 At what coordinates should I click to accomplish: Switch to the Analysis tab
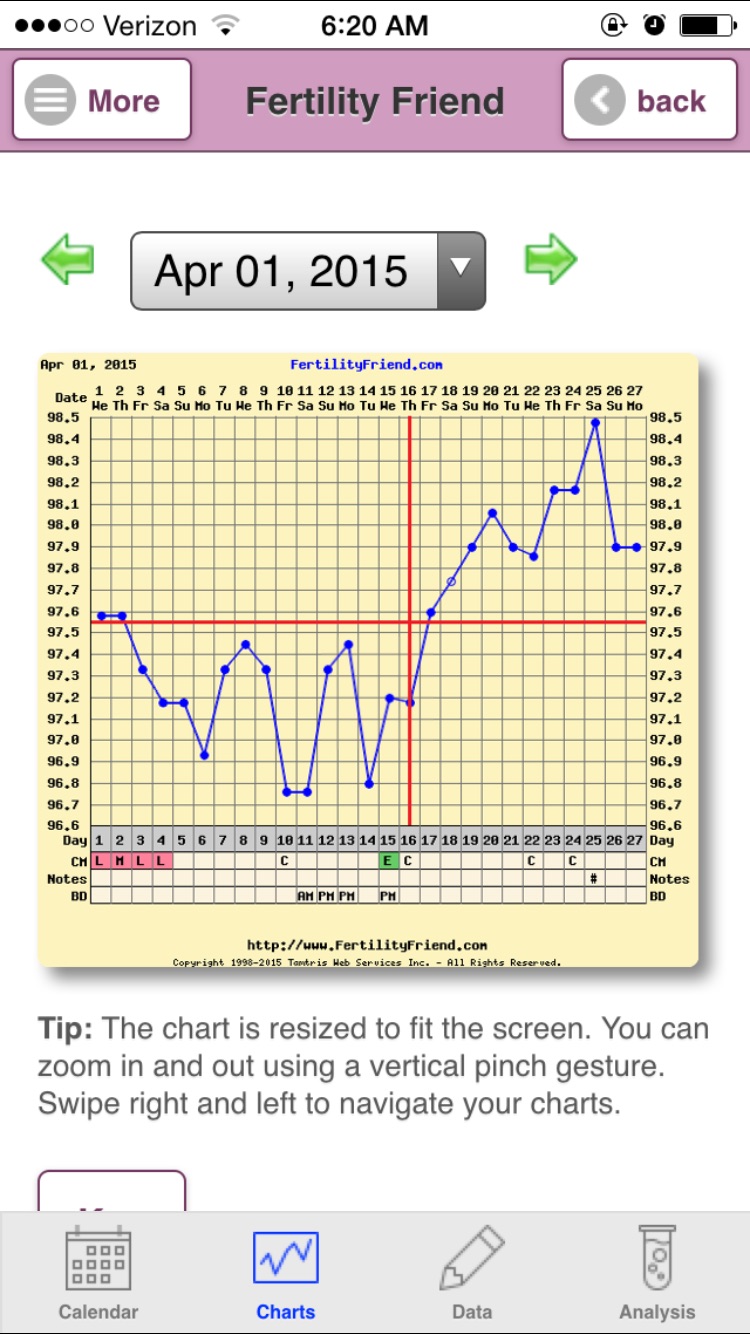coord(657,1272)
